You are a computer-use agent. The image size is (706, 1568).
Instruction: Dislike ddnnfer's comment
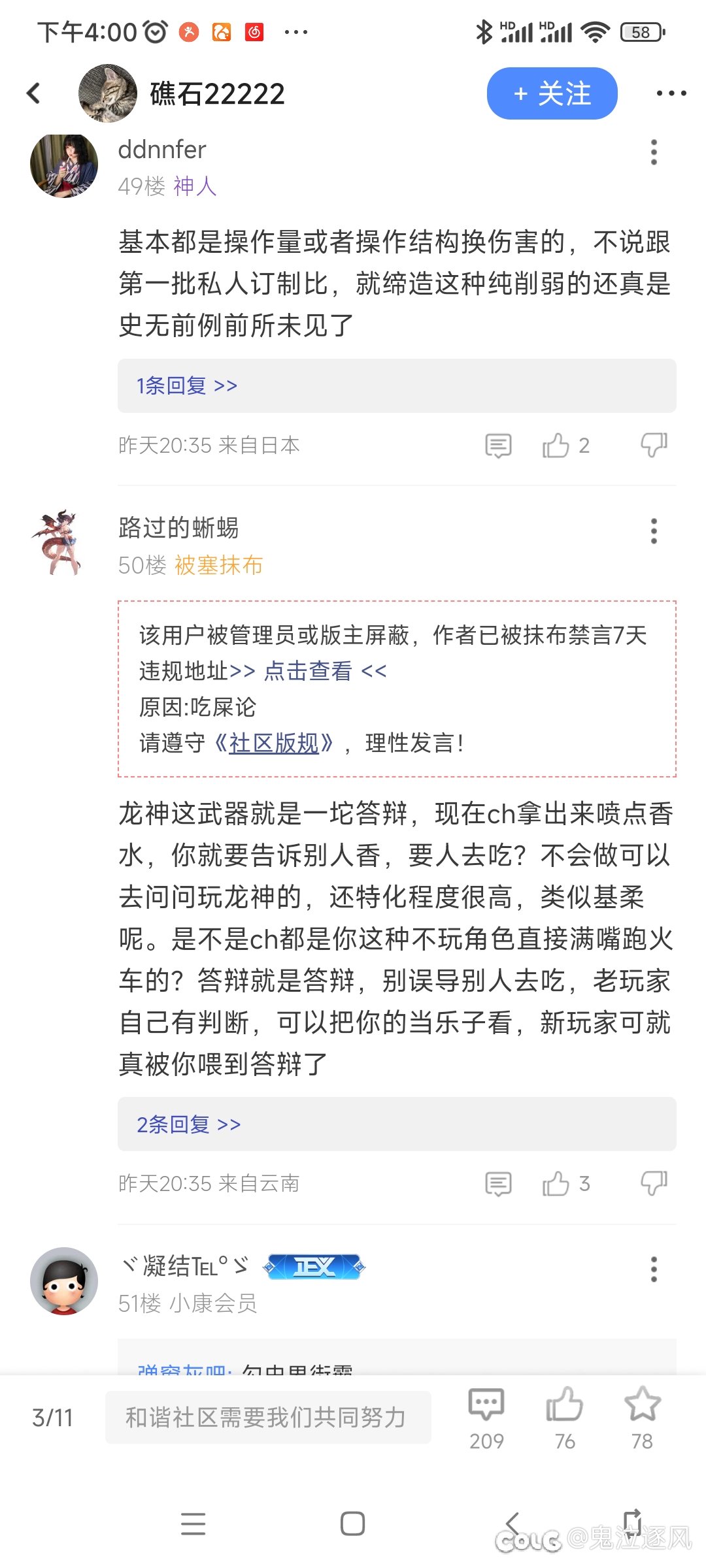(654, 446)
